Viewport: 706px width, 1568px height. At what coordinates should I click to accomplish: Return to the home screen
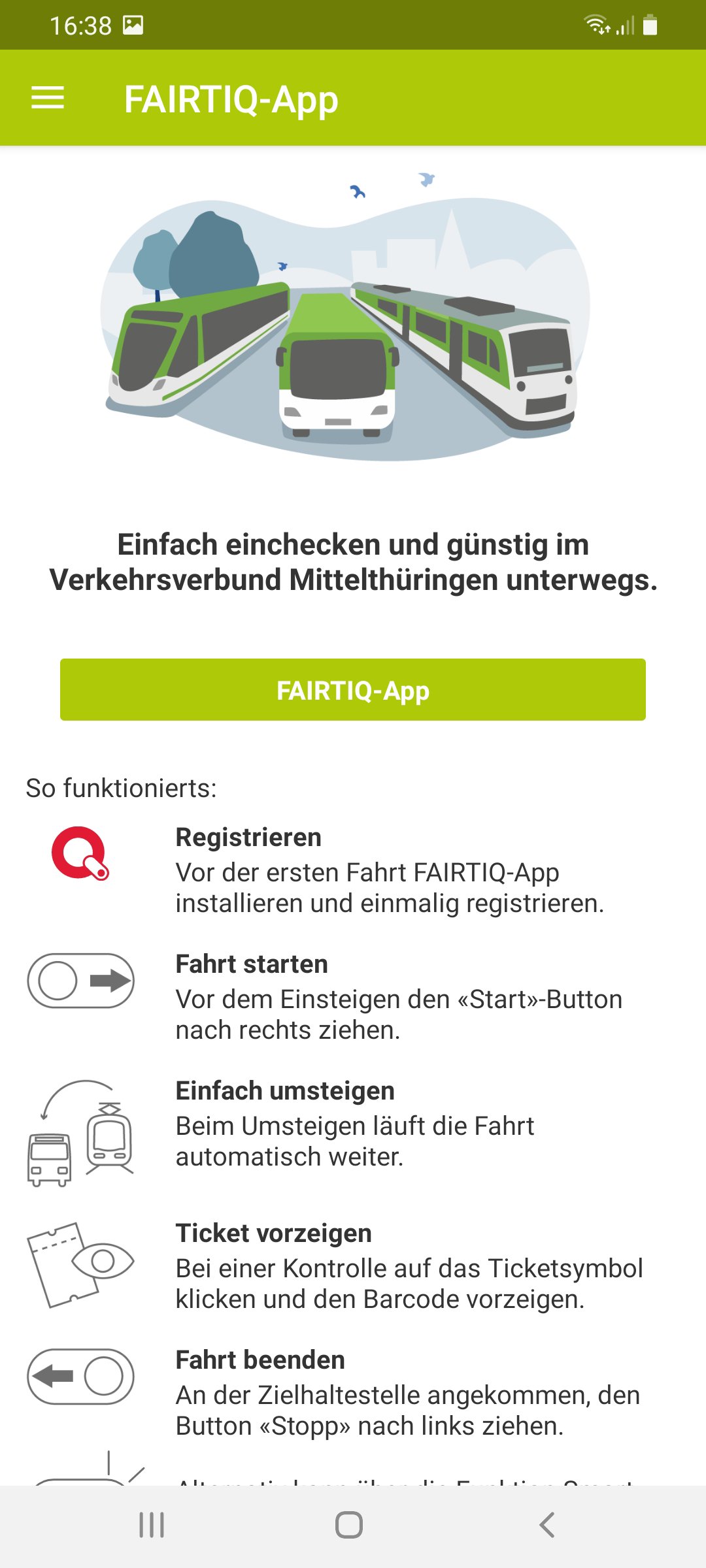click(x=349, y=1525)
